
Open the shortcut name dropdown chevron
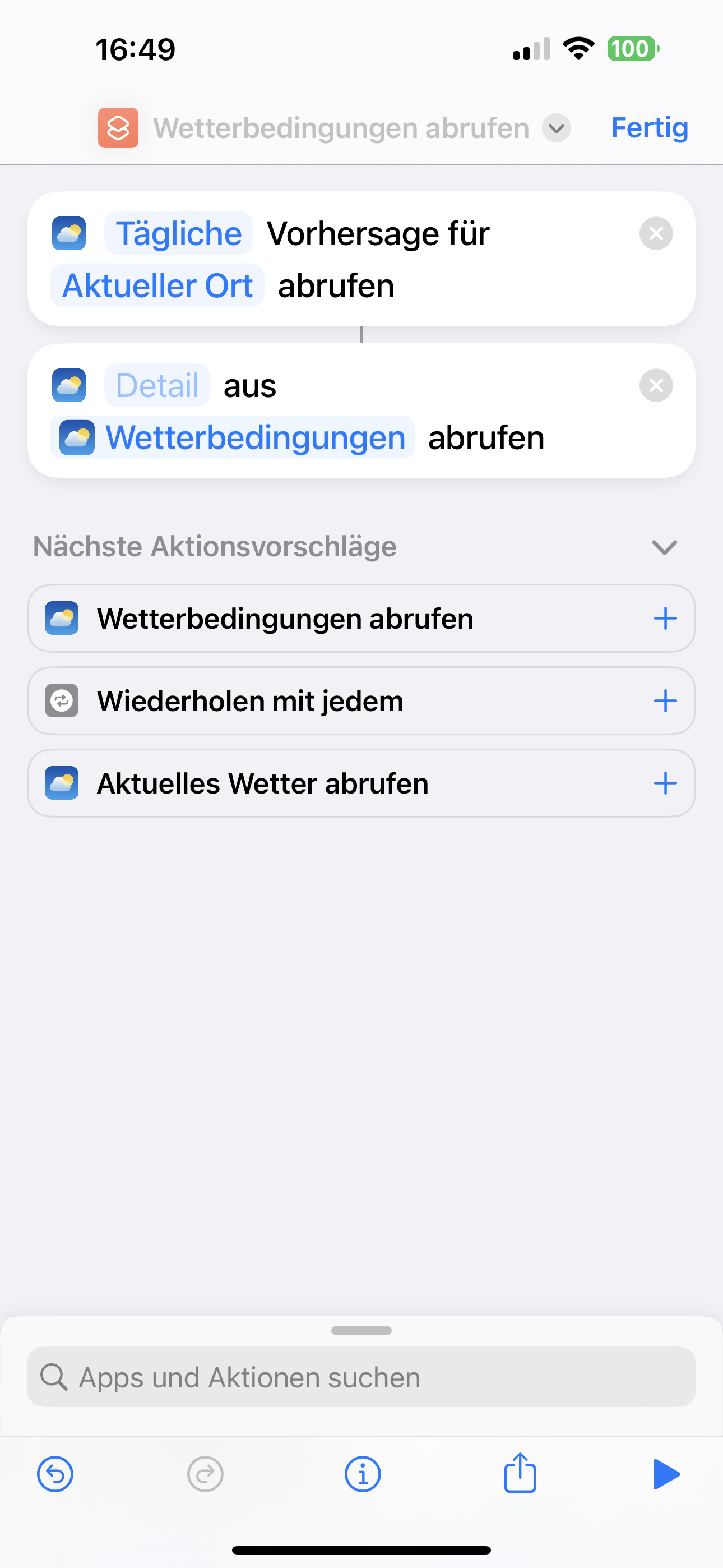click(555, 128)
